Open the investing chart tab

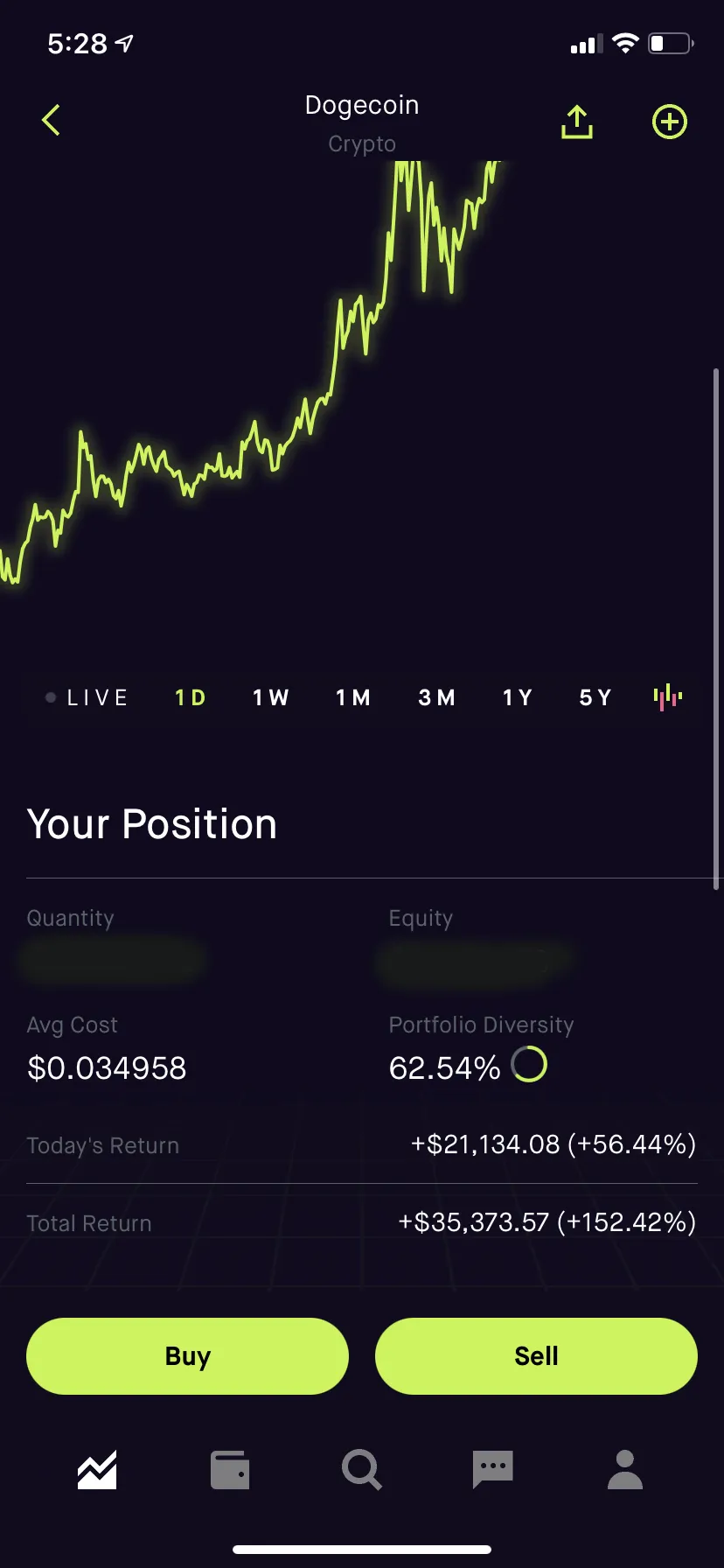(97, 1469)
